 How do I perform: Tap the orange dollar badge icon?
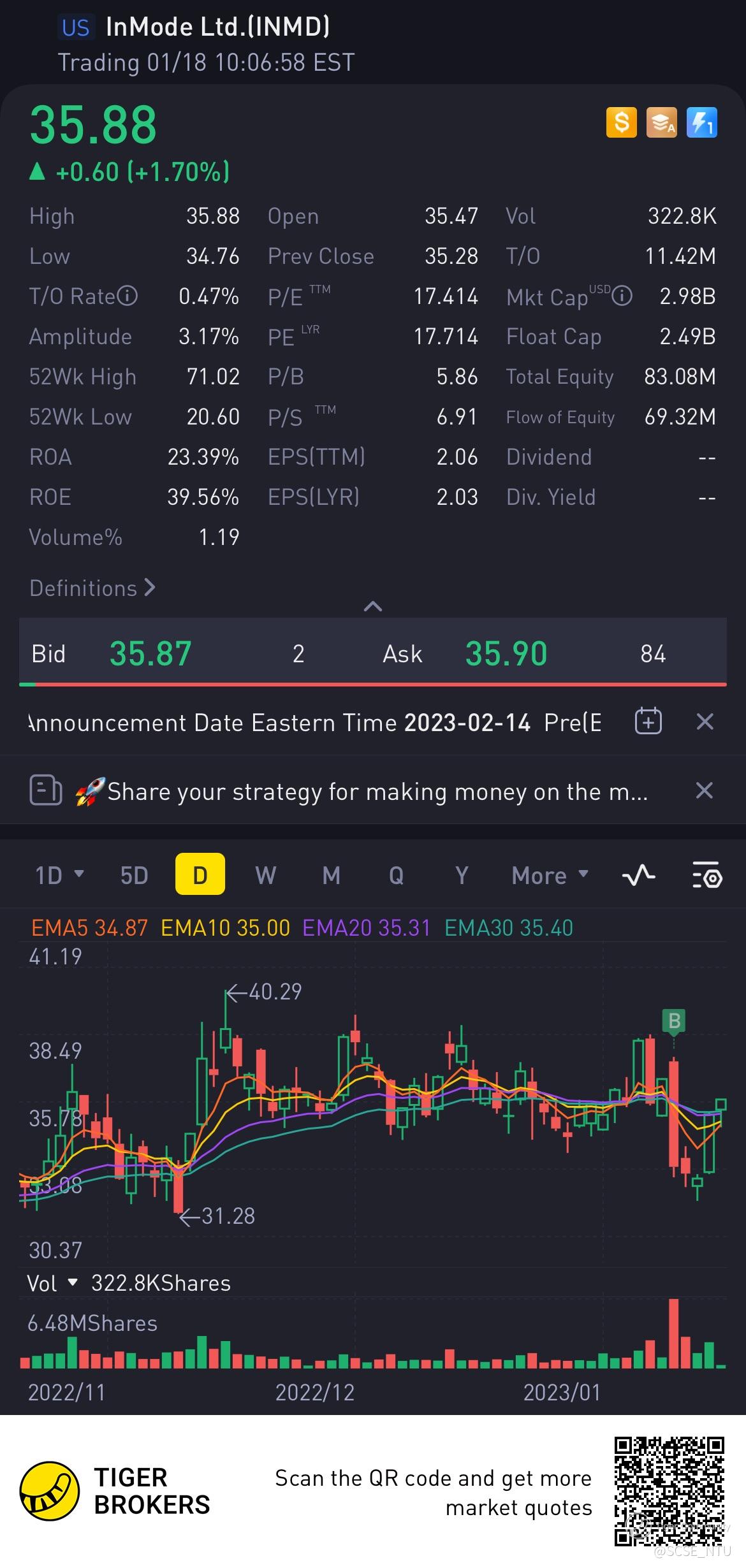click(621, 122)
